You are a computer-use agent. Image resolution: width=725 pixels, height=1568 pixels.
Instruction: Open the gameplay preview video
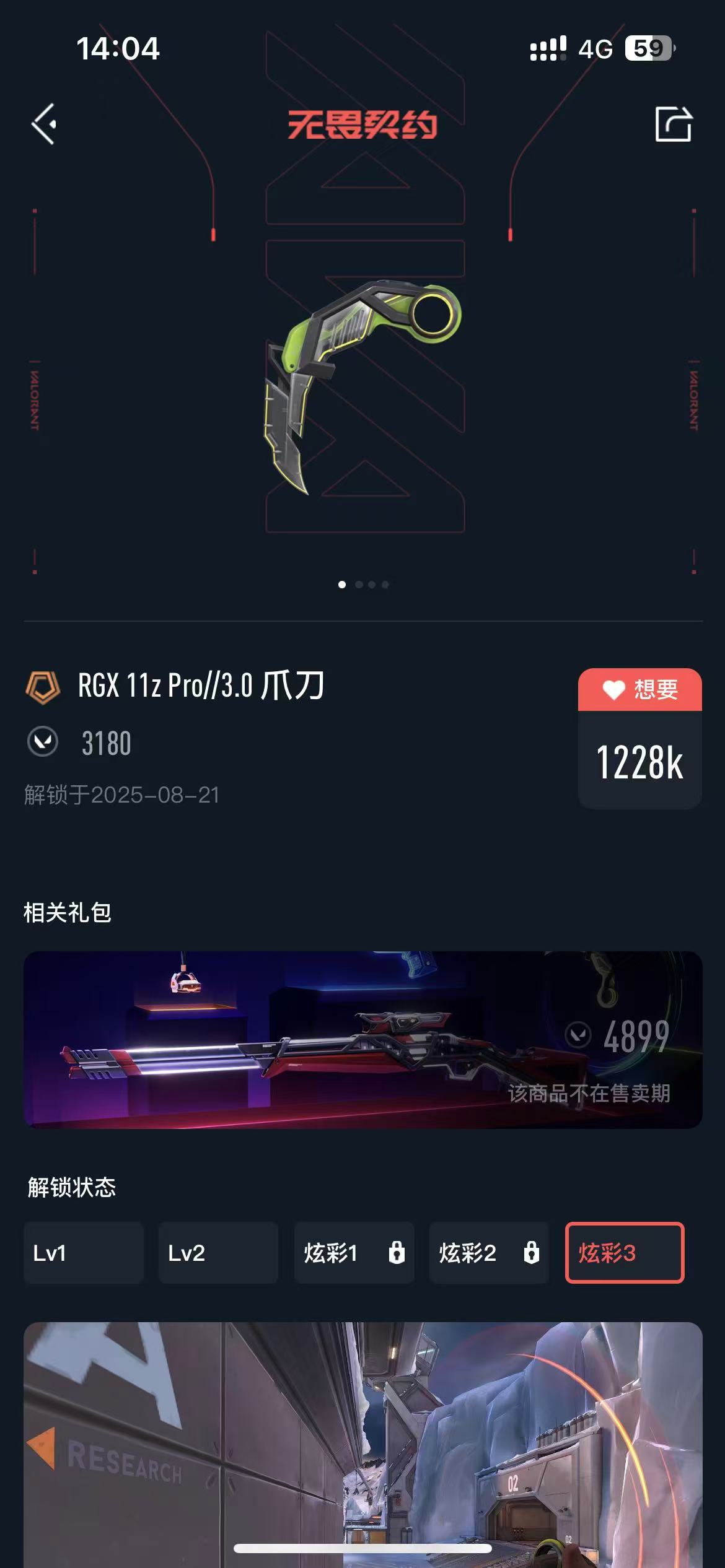(362, 1443)
